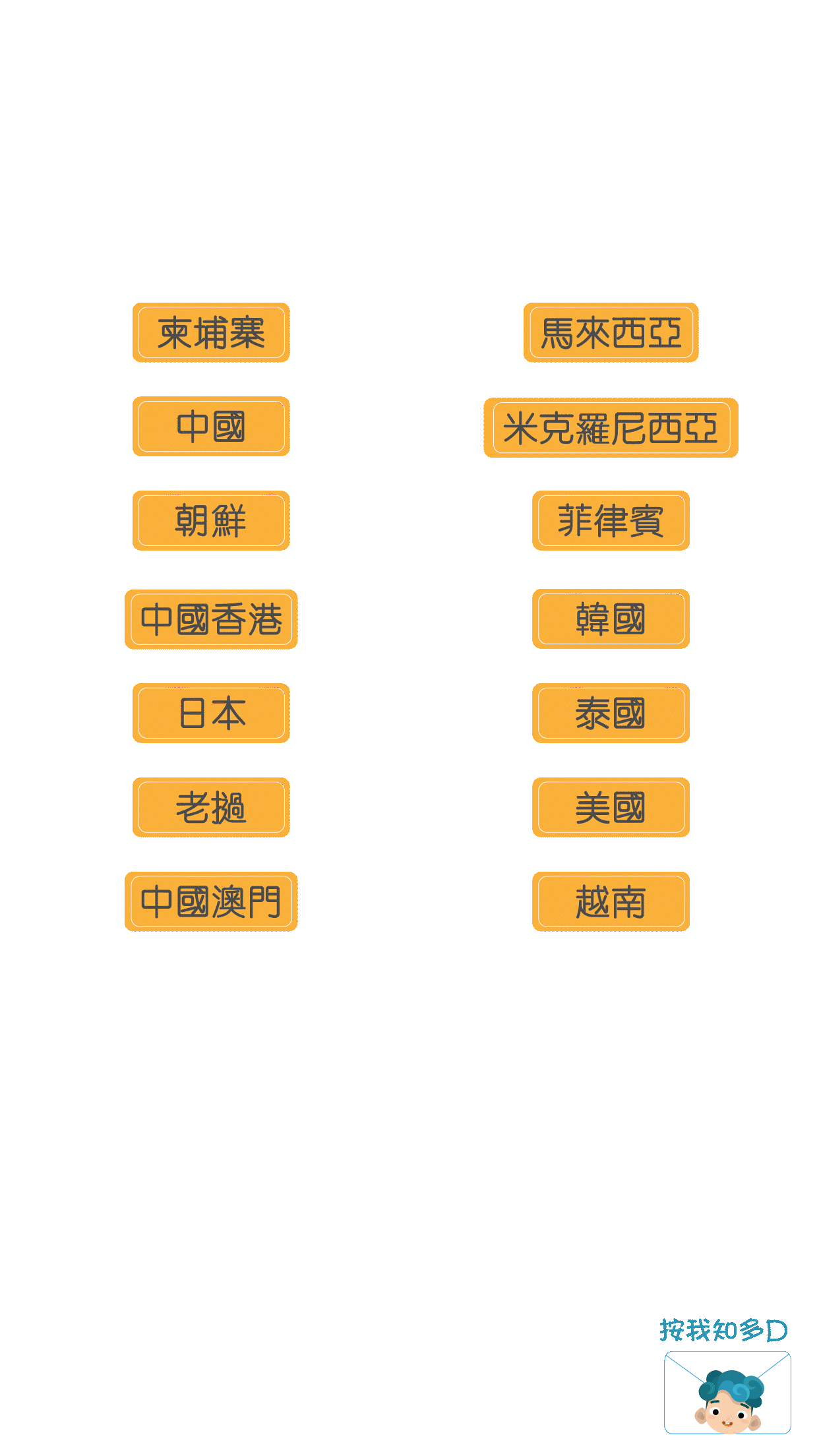This screenshot has width=819, height=1456.
Task: Tap the 越南 option
Action: pyautogui.click(x=611, y=901)
